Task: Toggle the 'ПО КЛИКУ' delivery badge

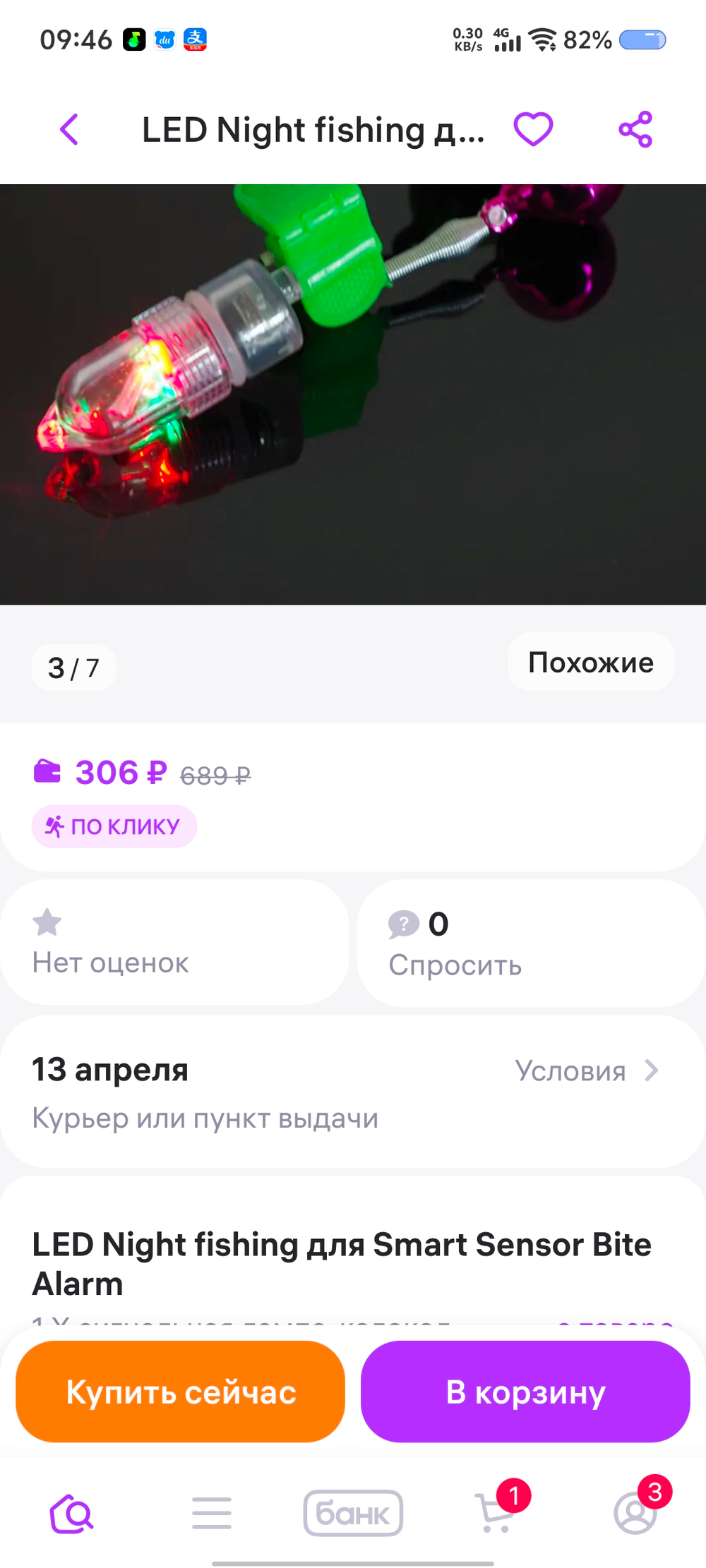Action: (114, 826)
